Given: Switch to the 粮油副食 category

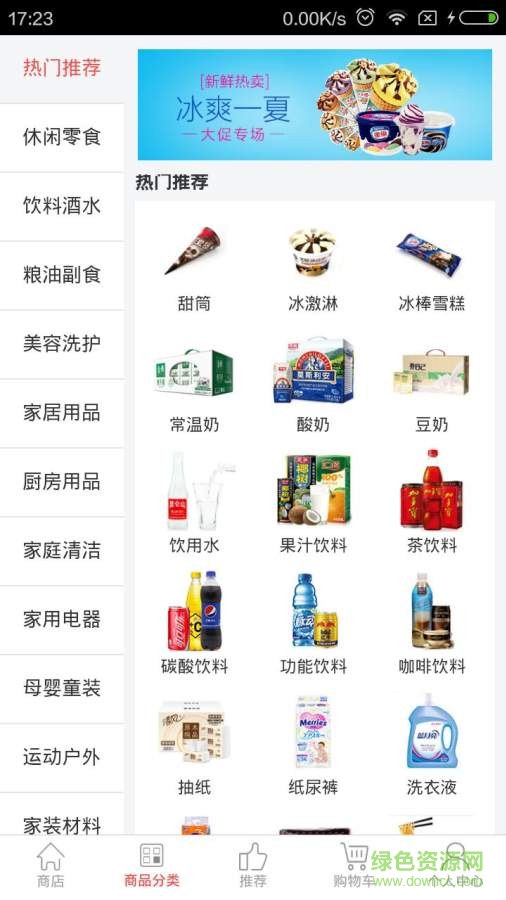Looking at the screenshot, I should pos(62,276).
